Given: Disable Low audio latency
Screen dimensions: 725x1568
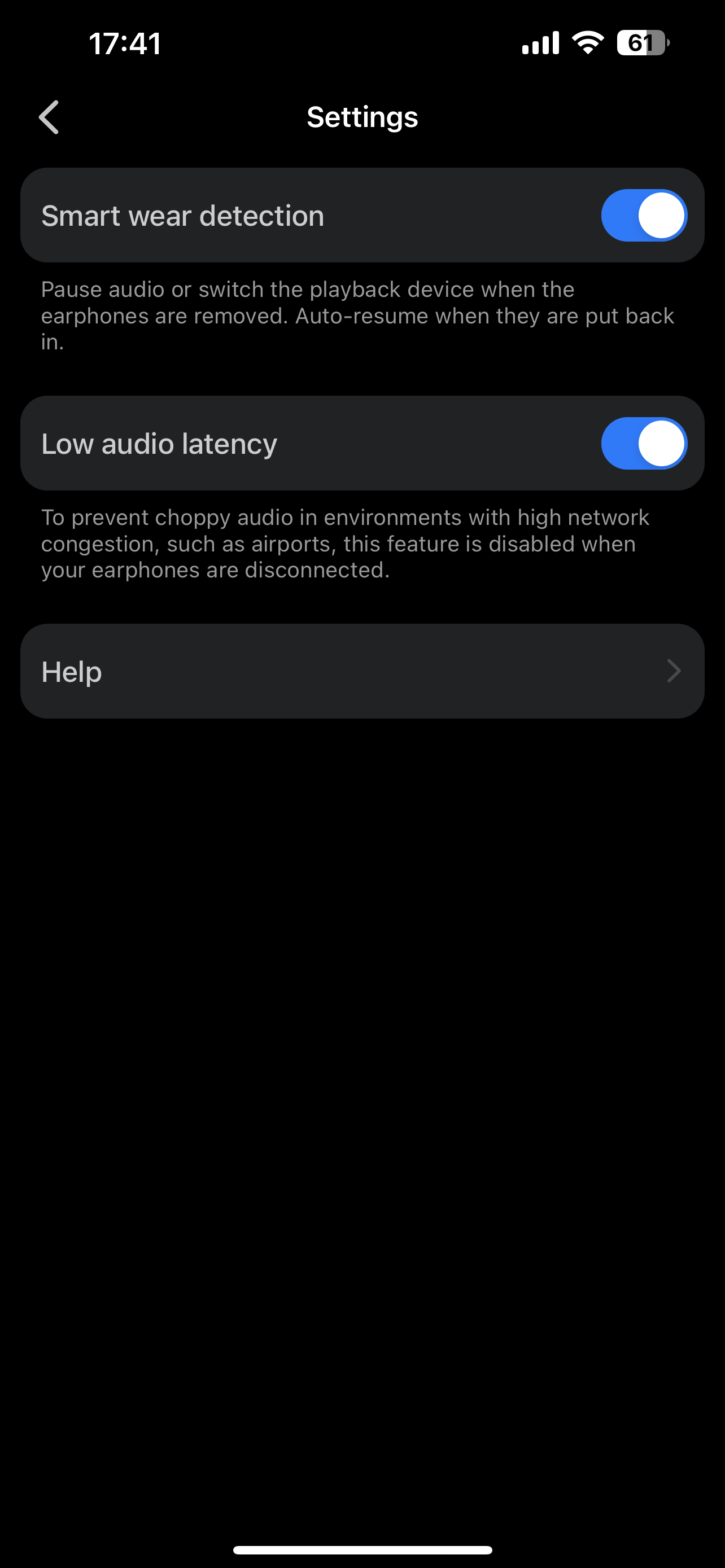Looking at the screenshot, I should (644, 444).
